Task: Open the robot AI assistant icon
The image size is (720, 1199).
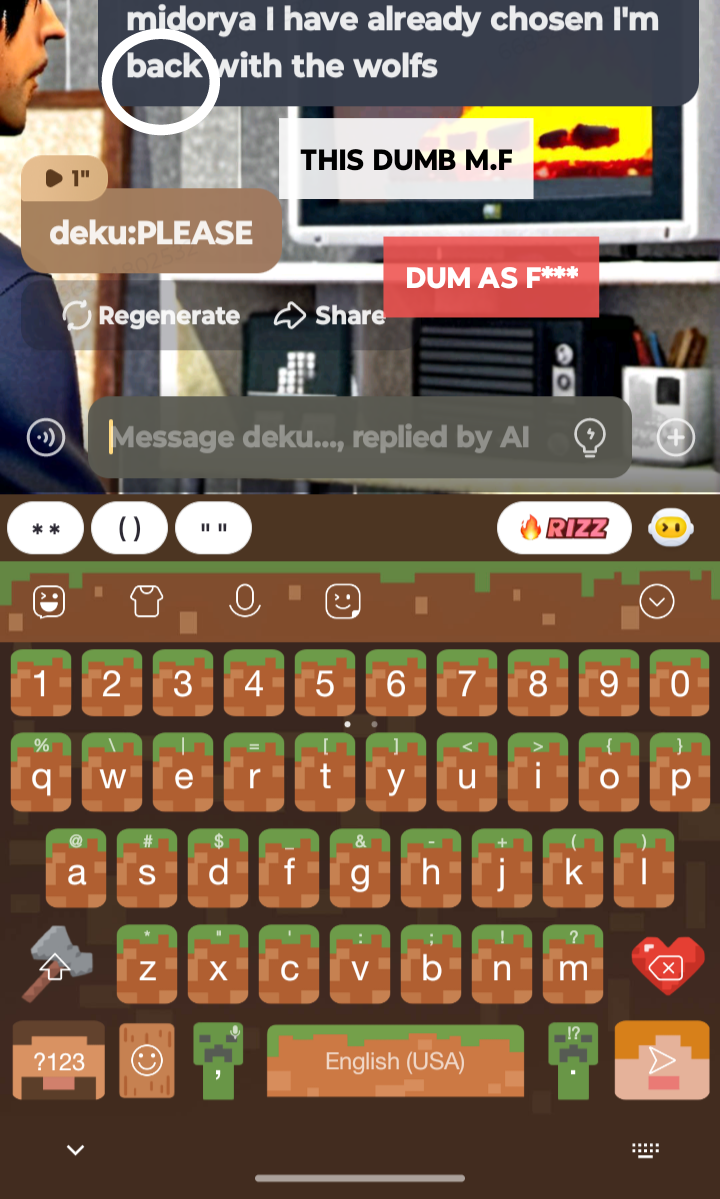Action: click(x=669, y=528)
